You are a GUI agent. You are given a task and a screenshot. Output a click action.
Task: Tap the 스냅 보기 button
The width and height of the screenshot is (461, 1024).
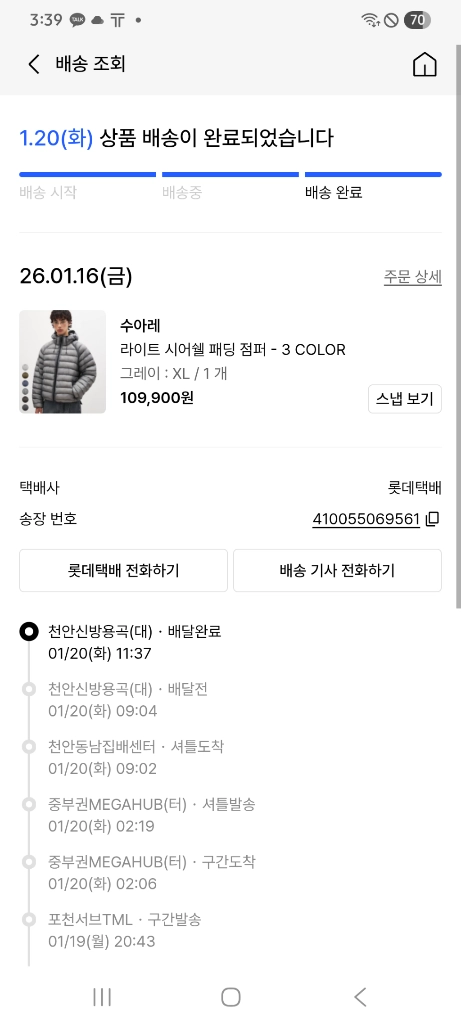tap(405, 399)
